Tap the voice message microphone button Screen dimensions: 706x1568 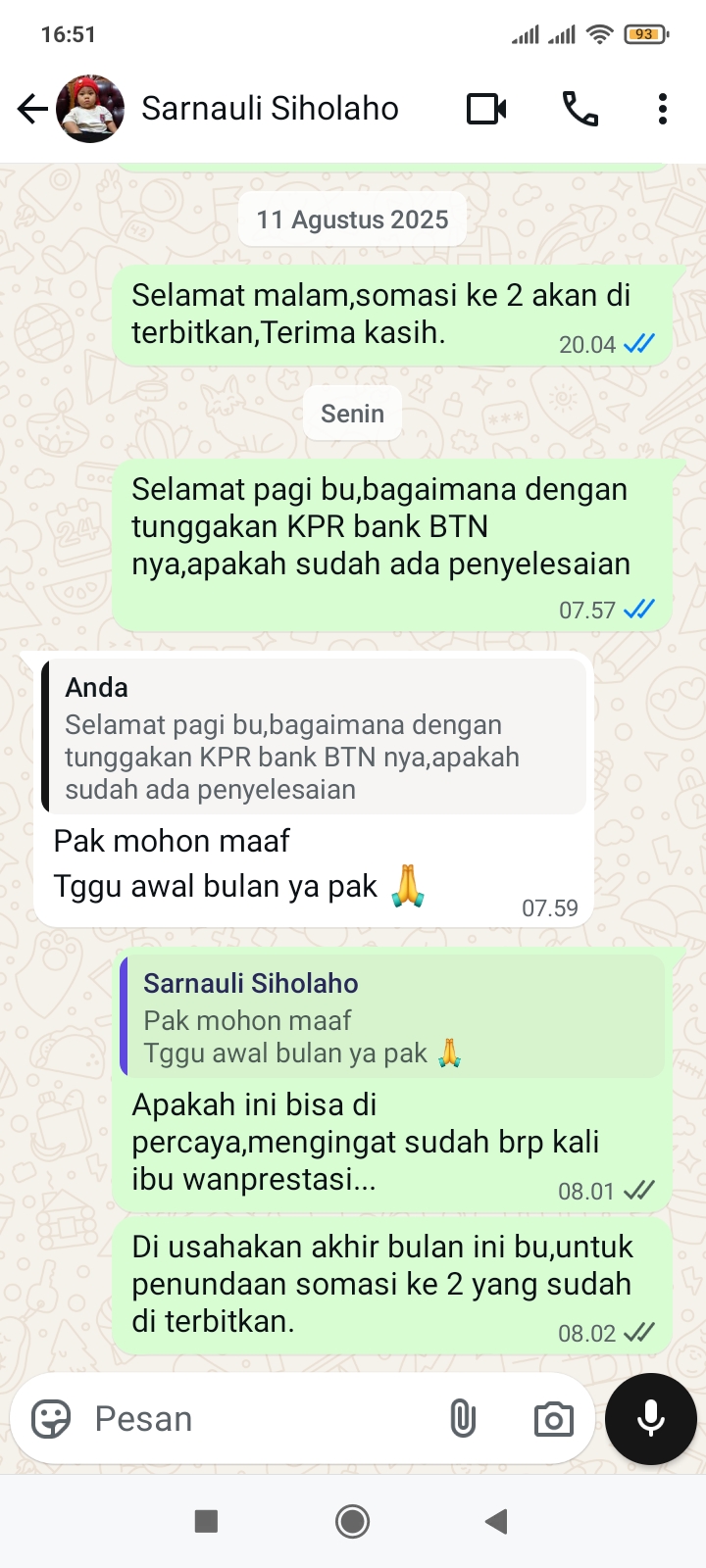pyautogui.click(x=650, y=1418)
